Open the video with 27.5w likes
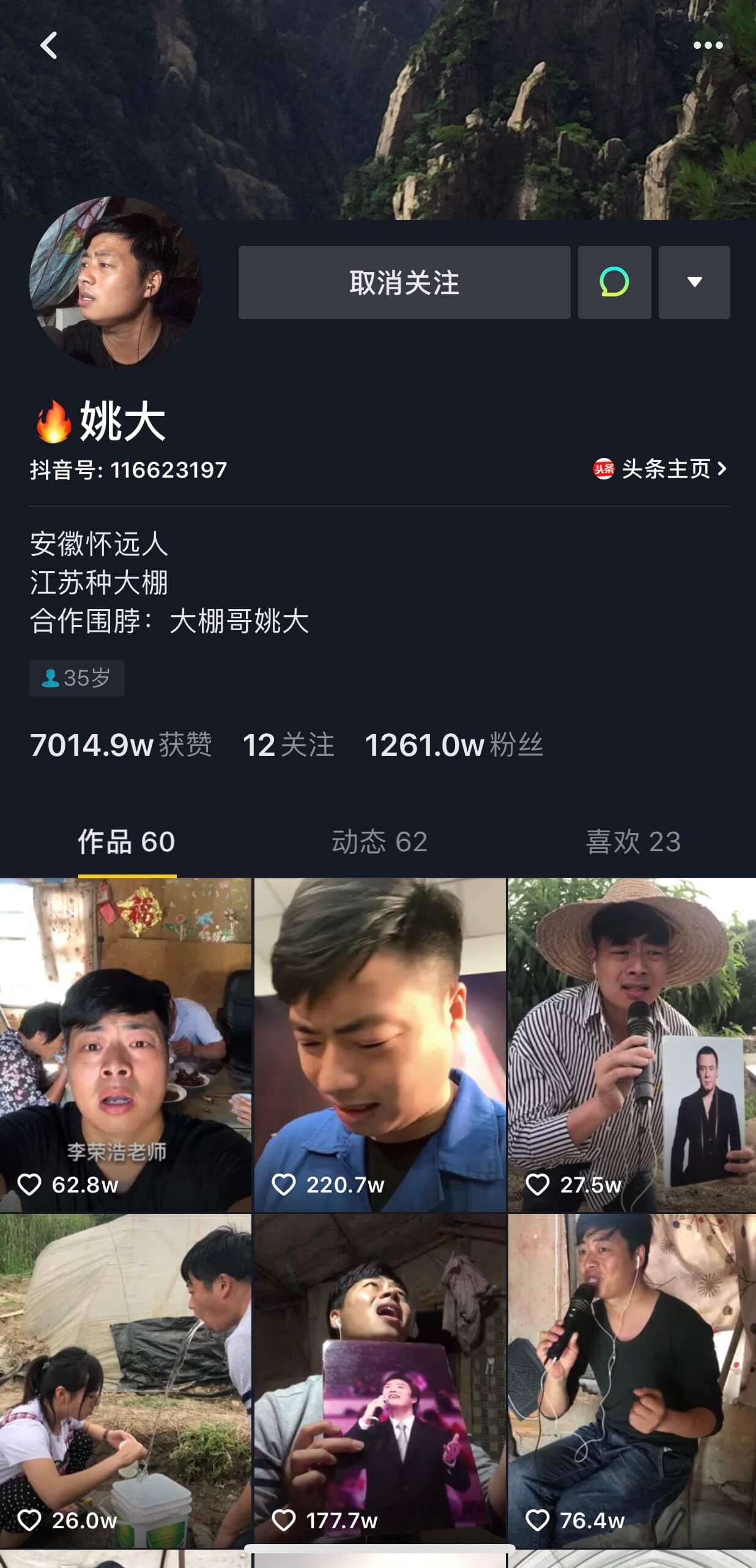This screenshot has width=756, height=1568. point(632,1045)
